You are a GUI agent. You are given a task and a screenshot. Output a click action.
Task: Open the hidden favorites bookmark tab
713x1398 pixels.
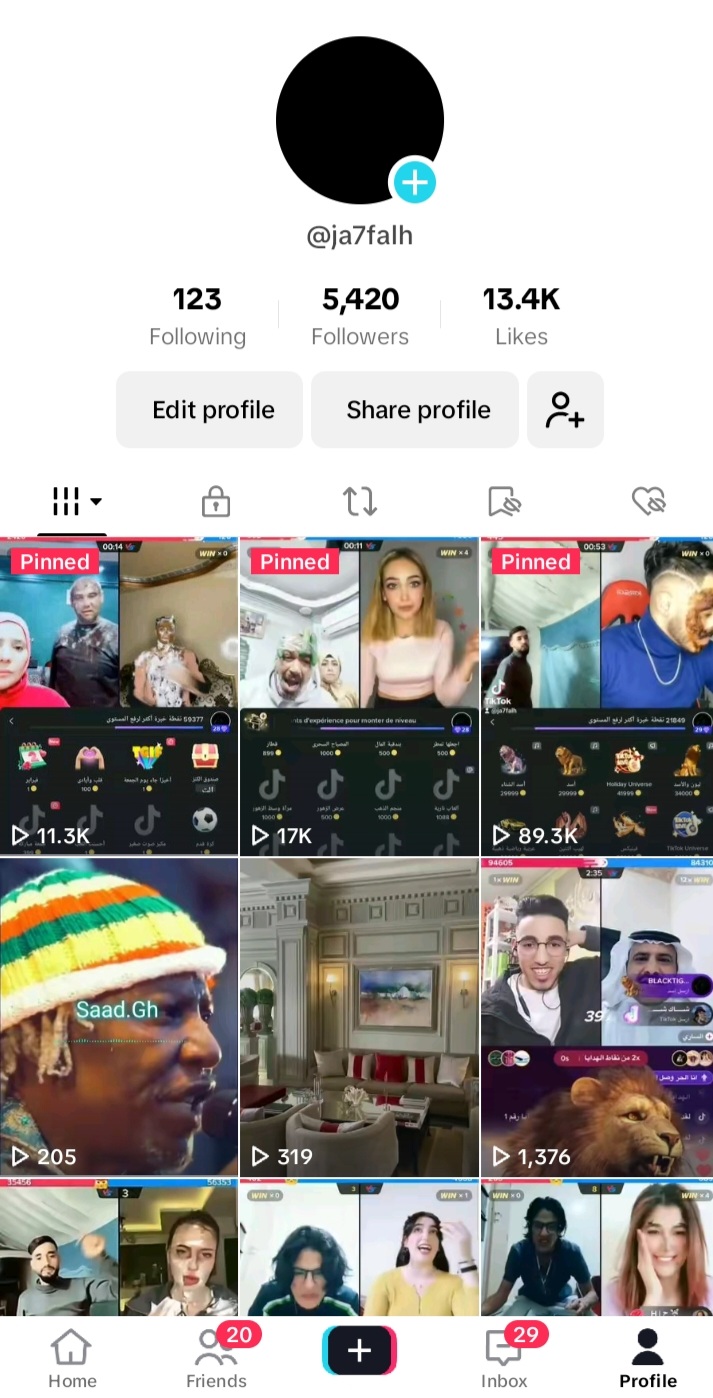(x=504, y=501)
